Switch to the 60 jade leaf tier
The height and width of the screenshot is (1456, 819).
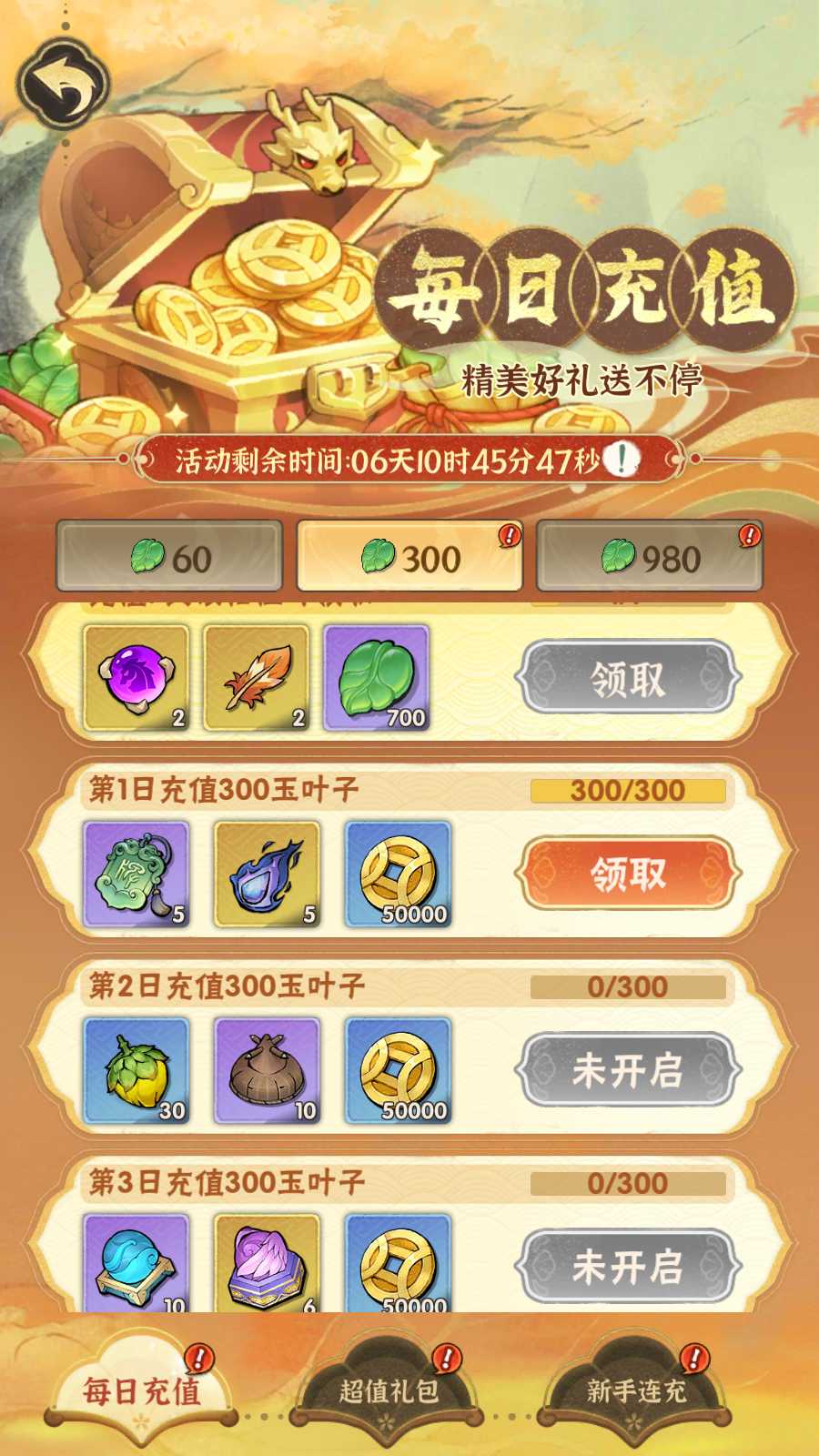169,557
